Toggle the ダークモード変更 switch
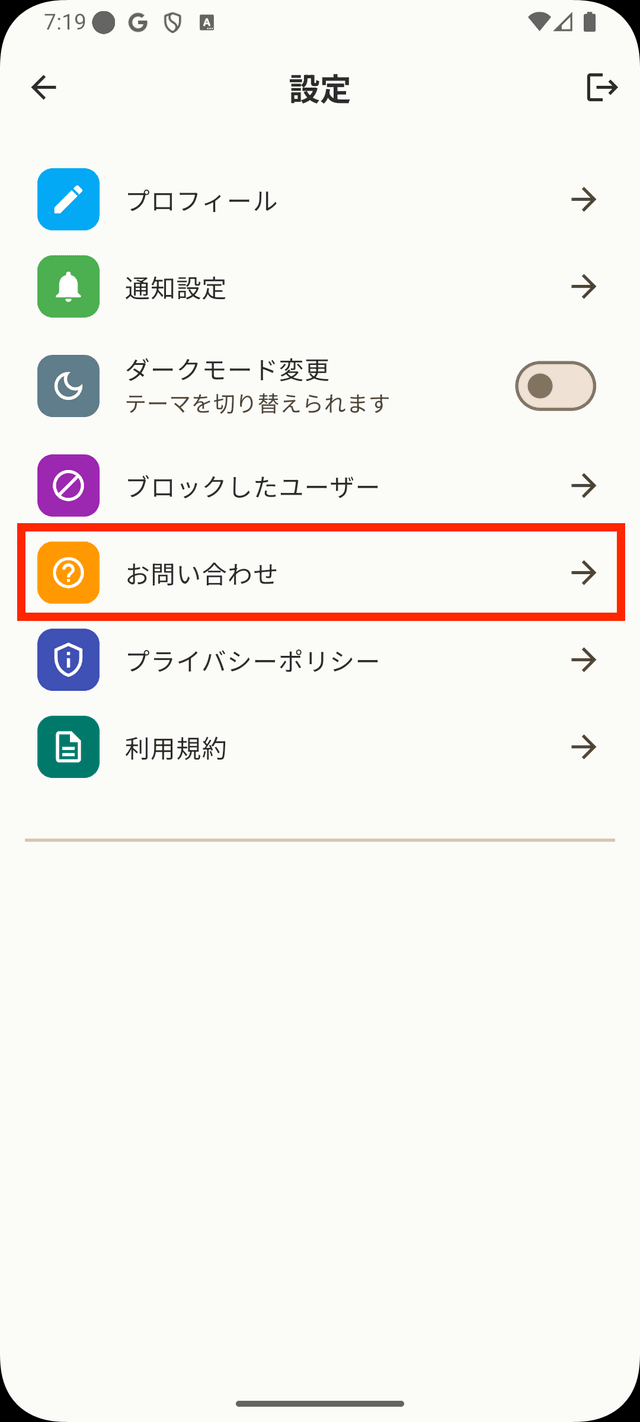The image size is (640, 1422). pos(555,386)
